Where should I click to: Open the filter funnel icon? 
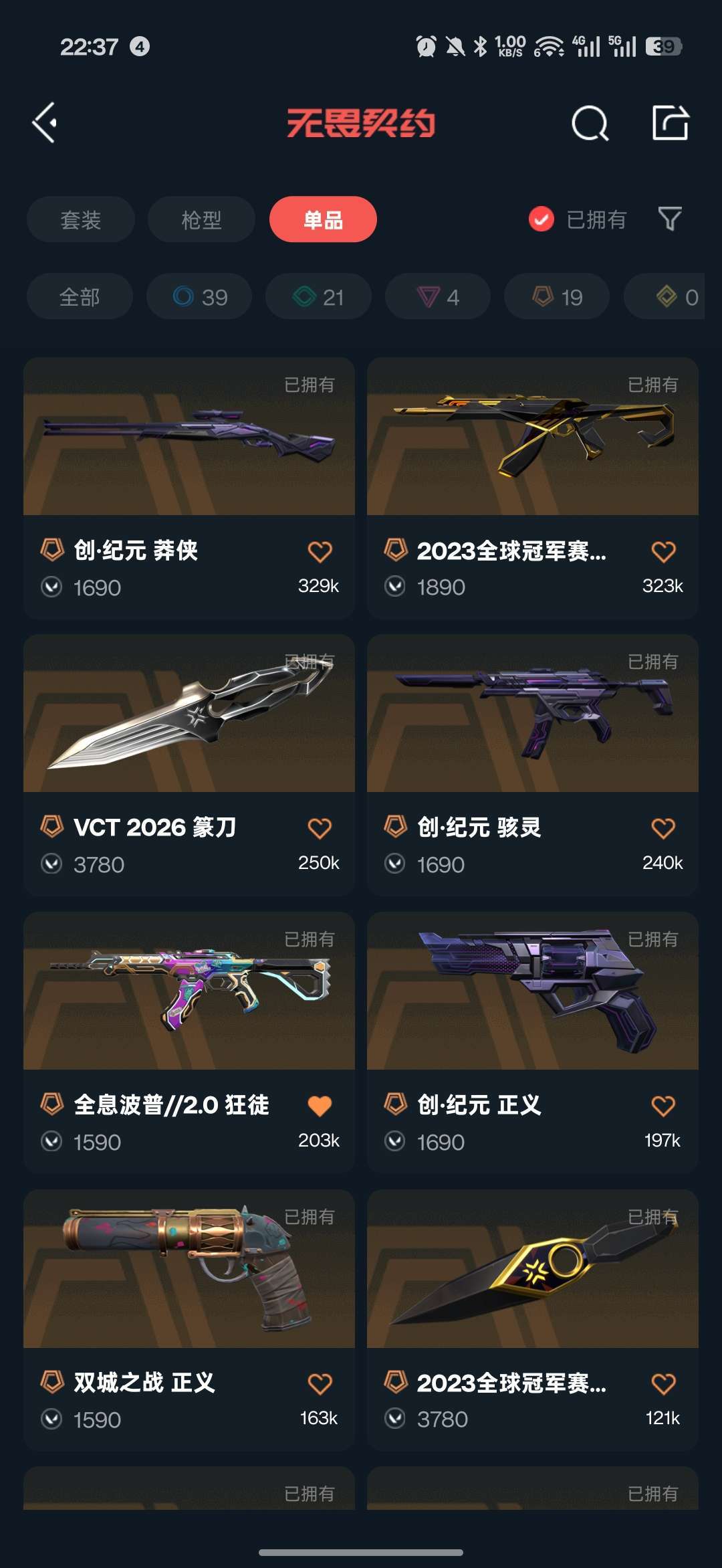click(x=671, y=219)
